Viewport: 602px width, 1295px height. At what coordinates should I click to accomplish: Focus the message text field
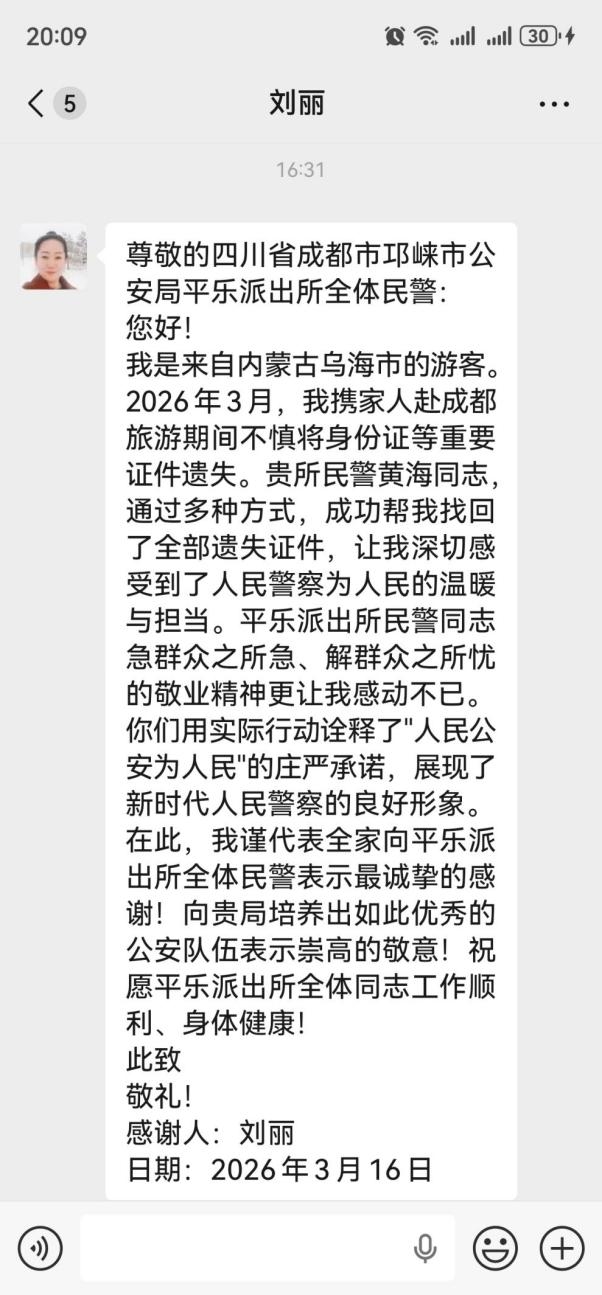(245, 1248)
